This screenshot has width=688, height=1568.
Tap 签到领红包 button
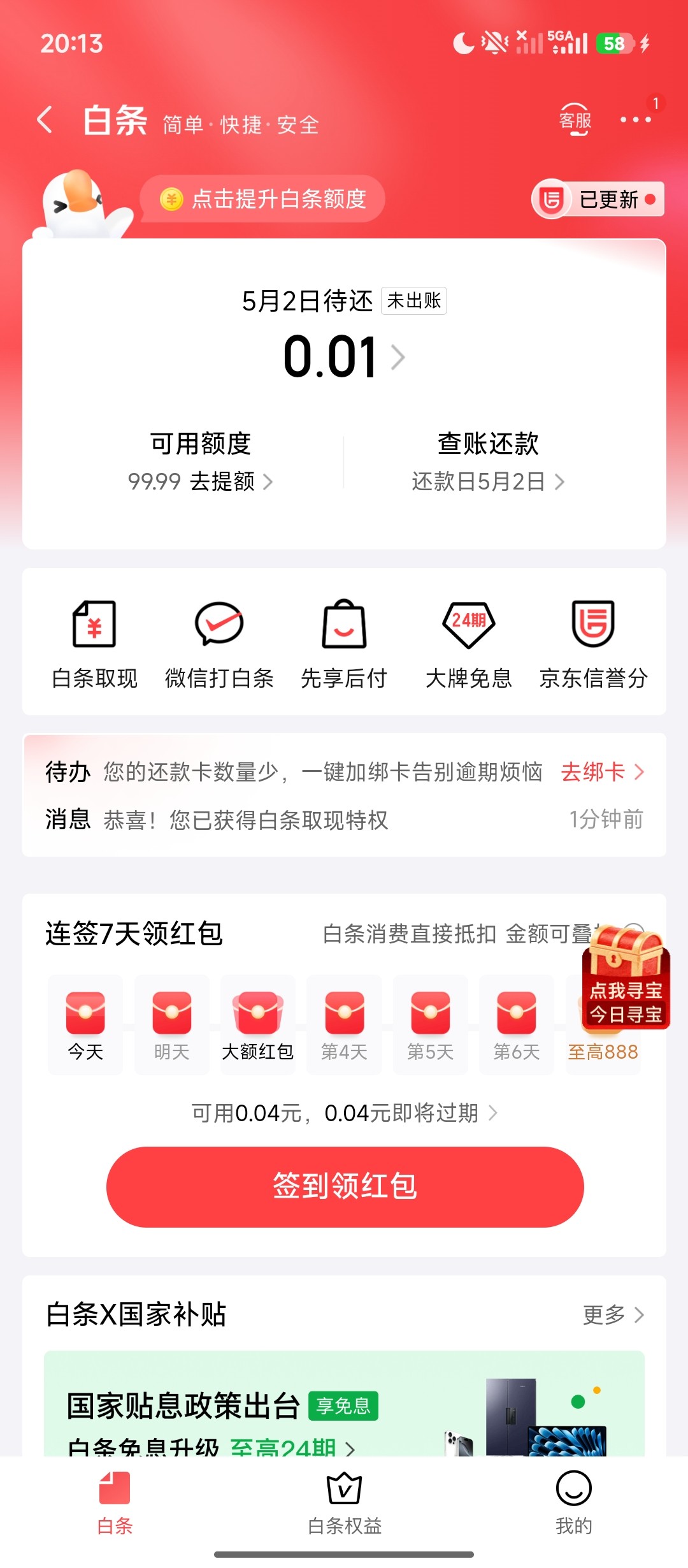click(345, 1186)
